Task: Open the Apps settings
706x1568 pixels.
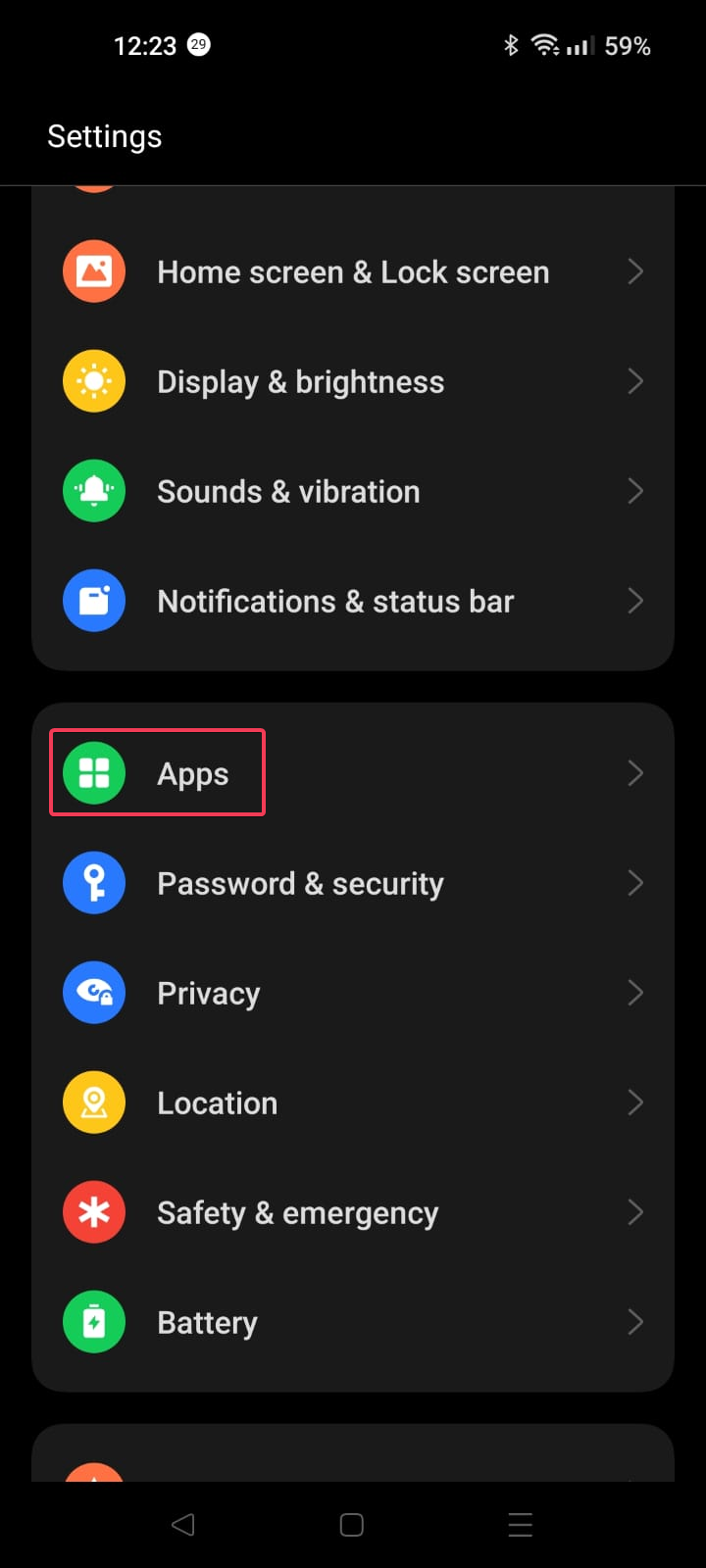Action: 353,774
